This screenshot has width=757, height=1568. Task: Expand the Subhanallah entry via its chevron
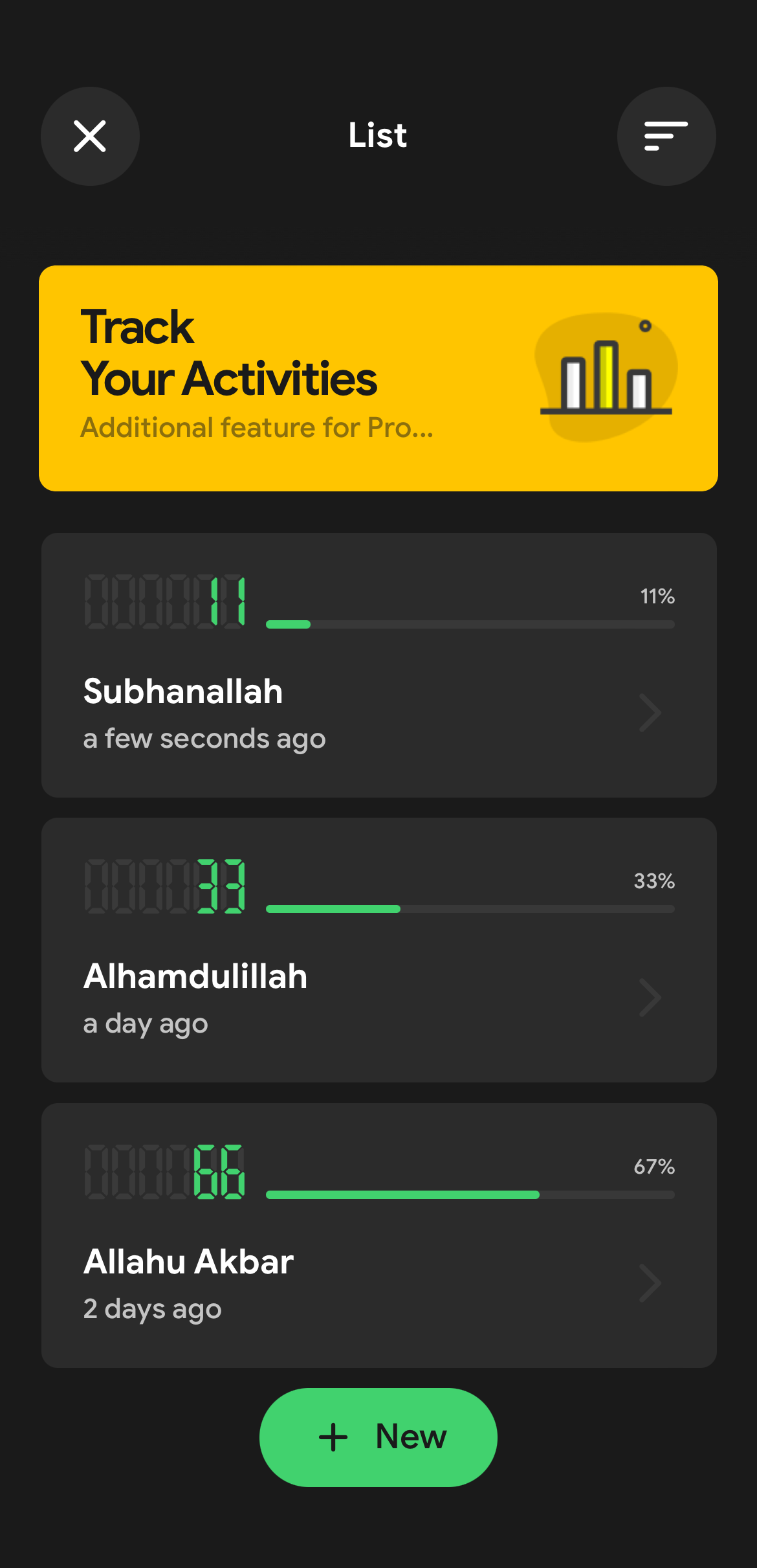(650, 712)
